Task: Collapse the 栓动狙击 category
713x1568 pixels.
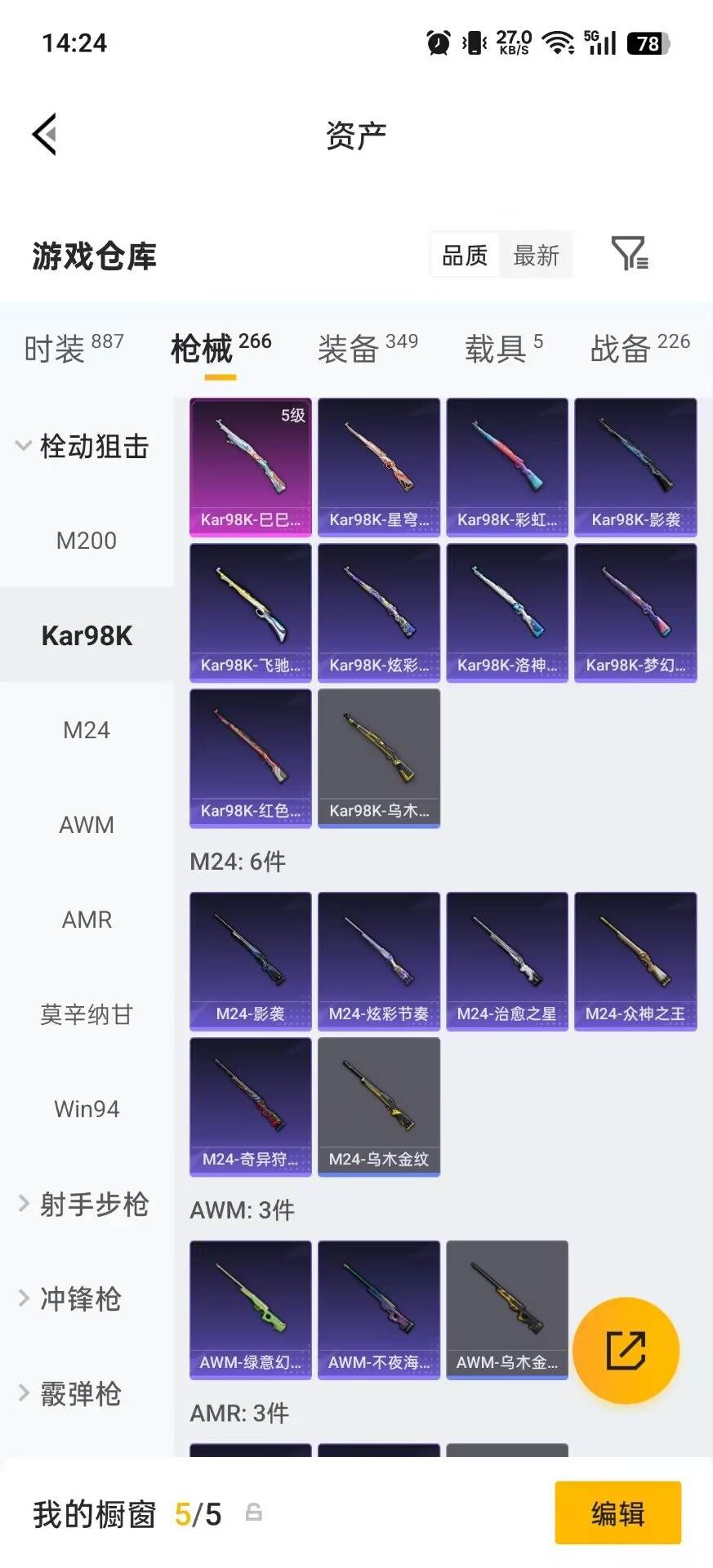Action: point(82,446)
